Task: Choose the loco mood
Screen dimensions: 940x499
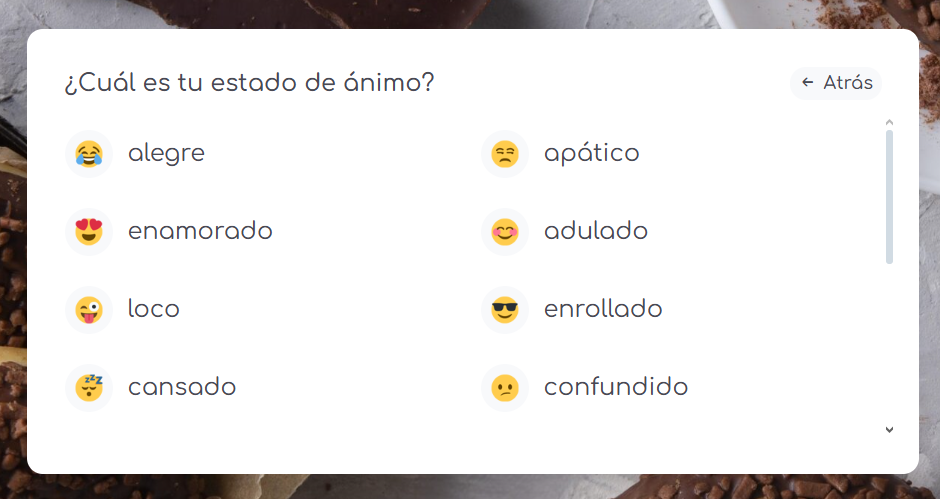Action: [153, 309]
